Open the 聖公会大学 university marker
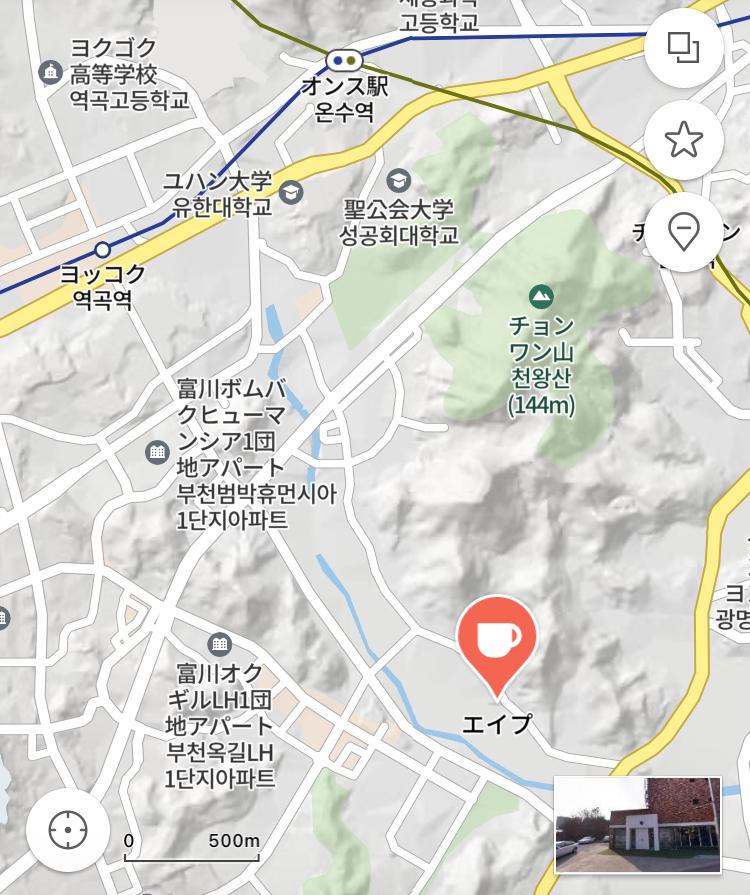 (399, 181)
